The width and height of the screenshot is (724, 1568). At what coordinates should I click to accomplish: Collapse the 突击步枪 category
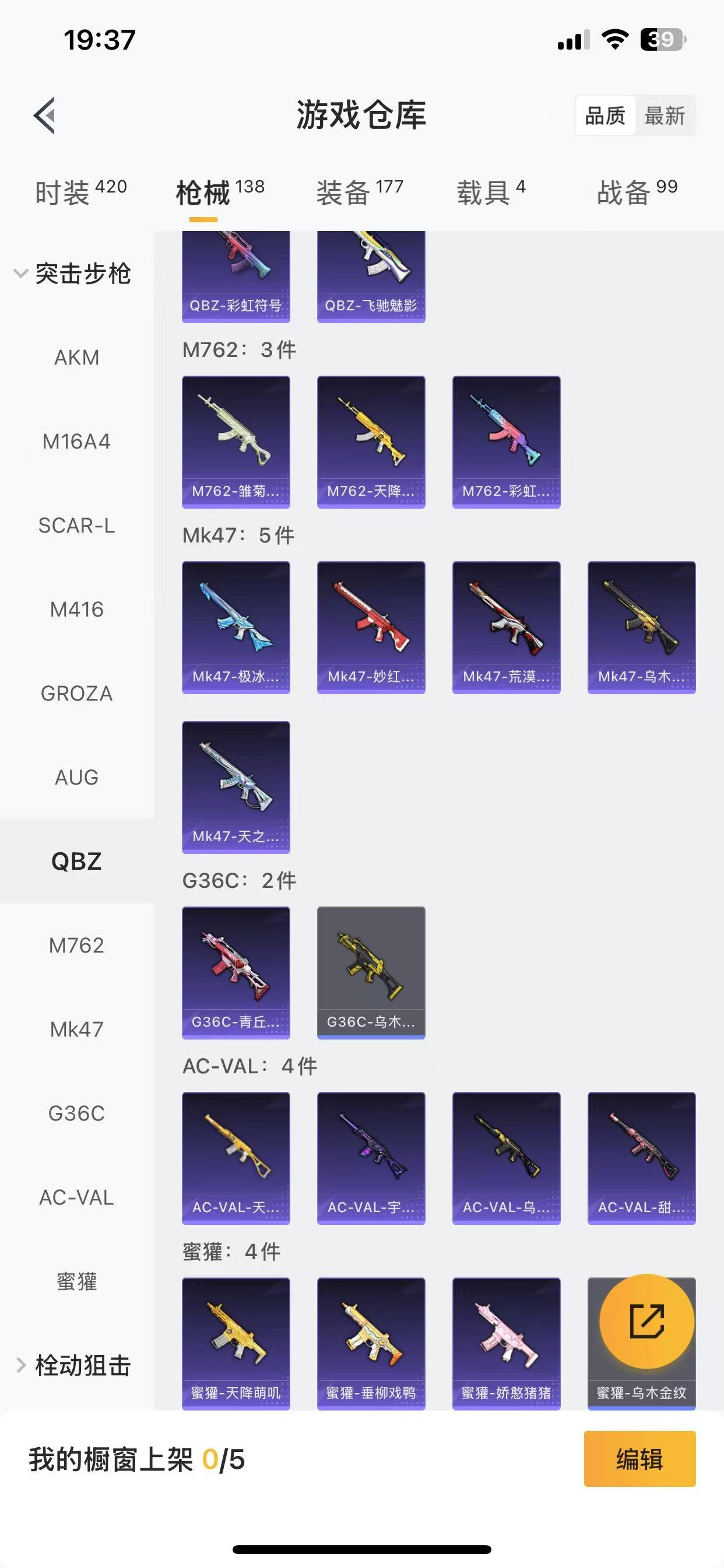[x=73, y=274]
